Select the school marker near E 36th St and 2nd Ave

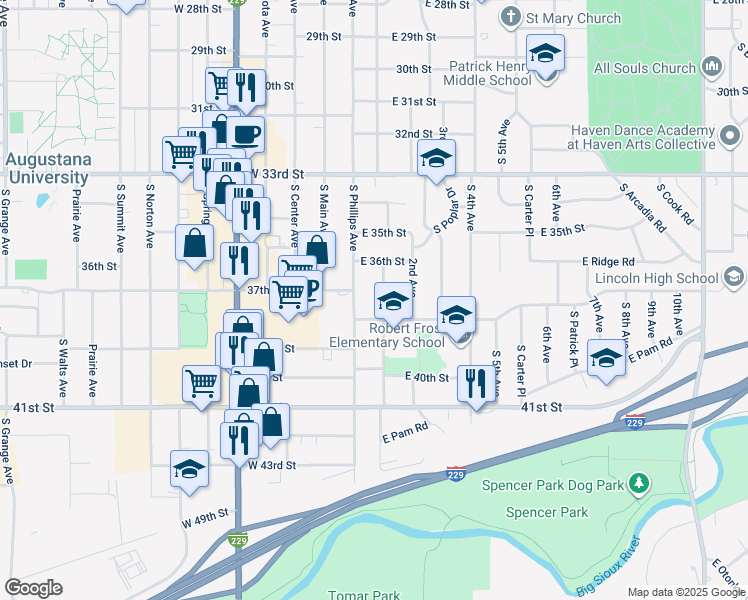point(393,304)
